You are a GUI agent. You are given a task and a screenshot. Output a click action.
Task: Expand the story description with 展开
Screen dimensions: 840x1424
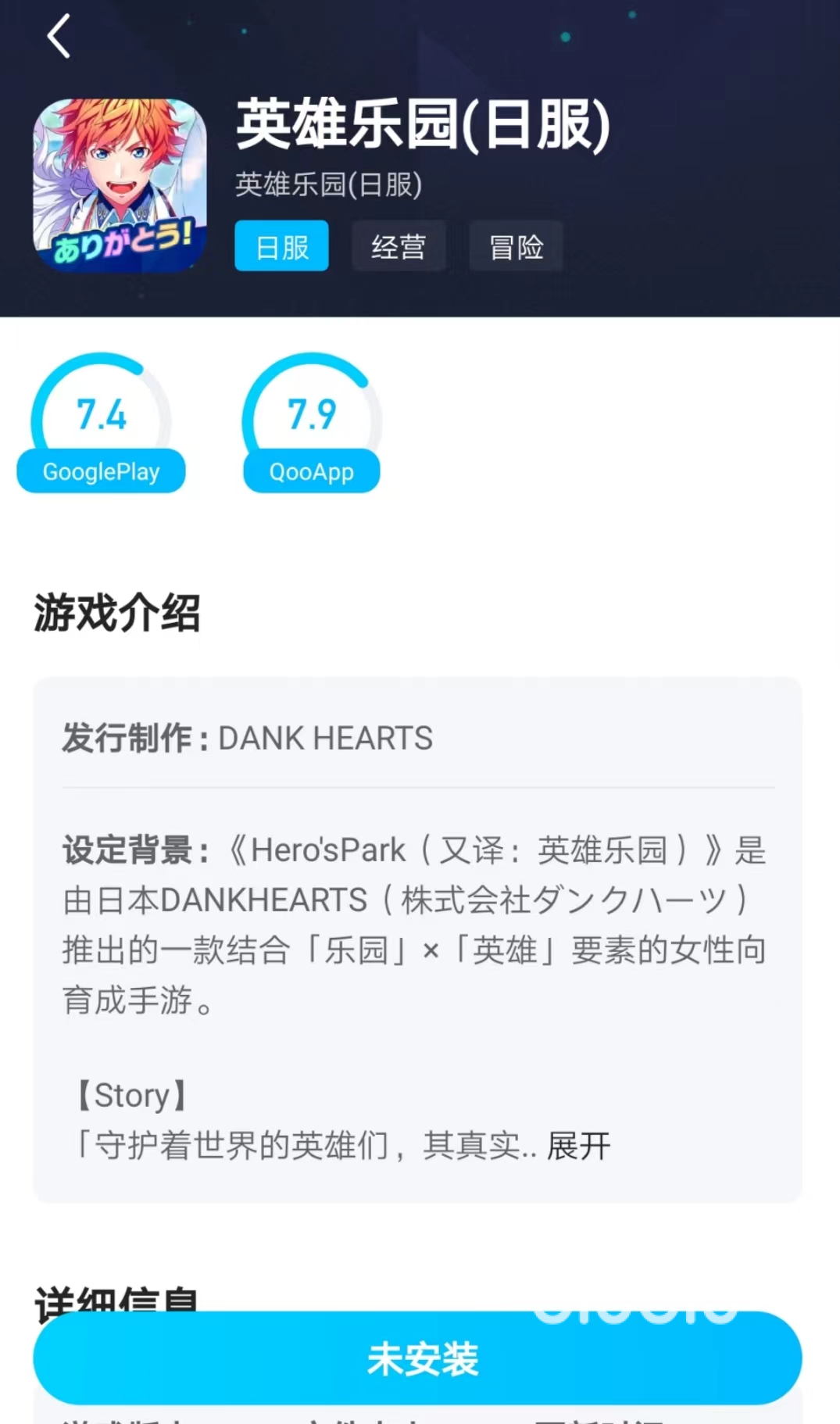click(x=578, y=1147)
